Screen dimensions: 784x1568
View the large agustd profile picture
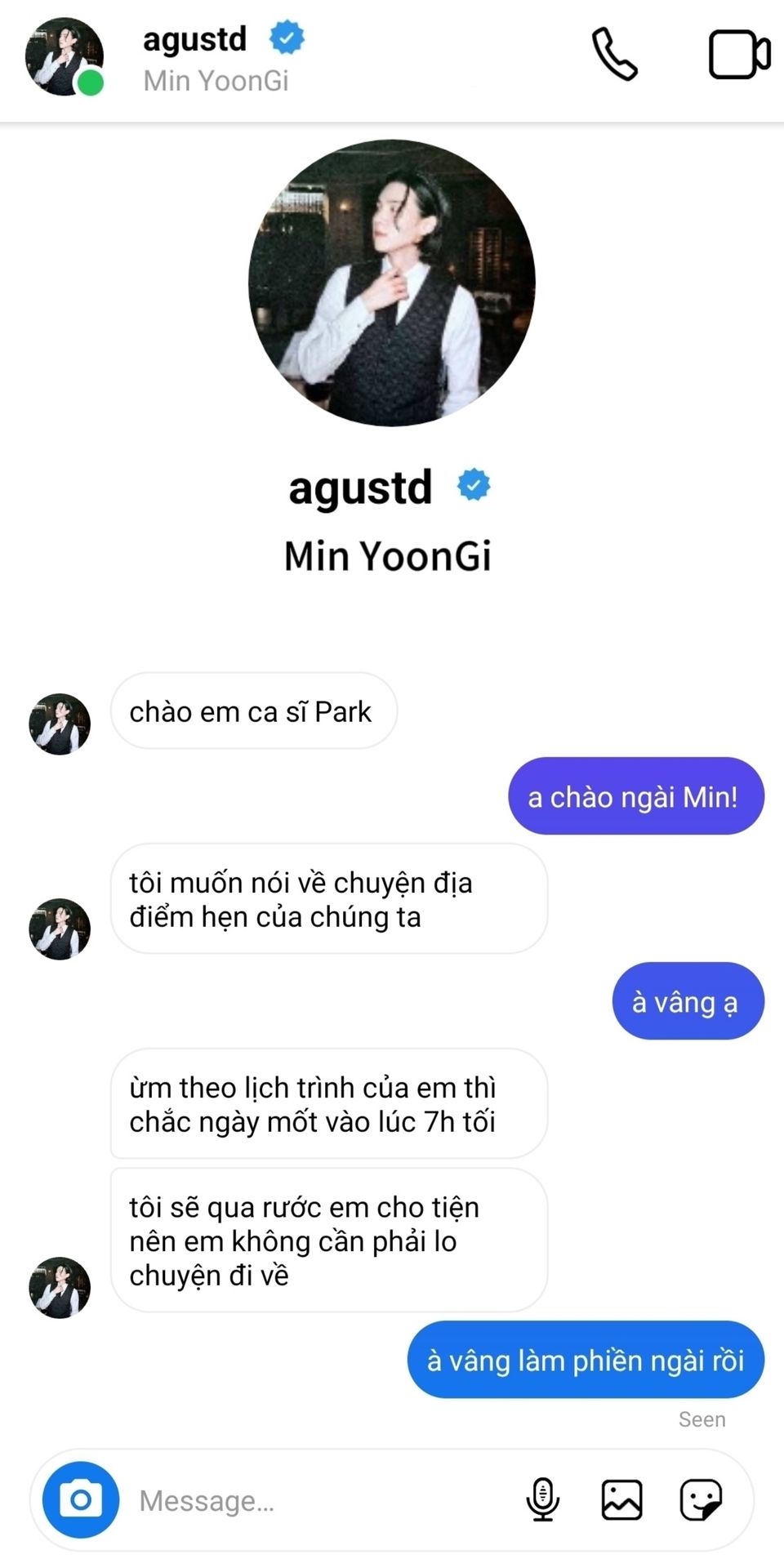coord(392,283)
